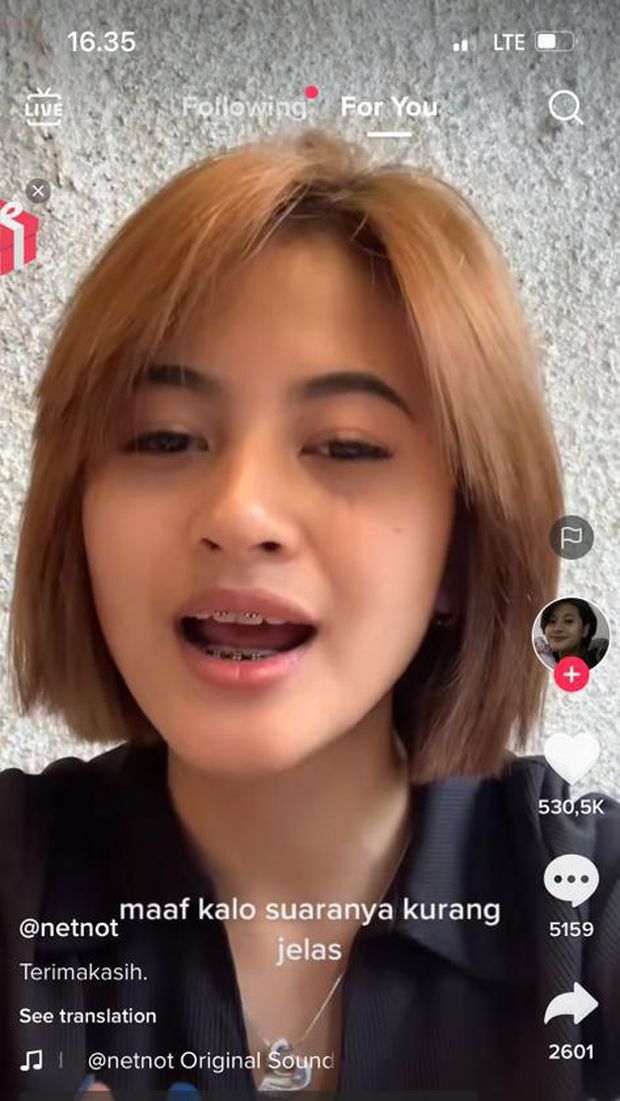The width and height of the screenshot is (620, 1101).
Task: Open the @netnot username
Action: (68, 927)
